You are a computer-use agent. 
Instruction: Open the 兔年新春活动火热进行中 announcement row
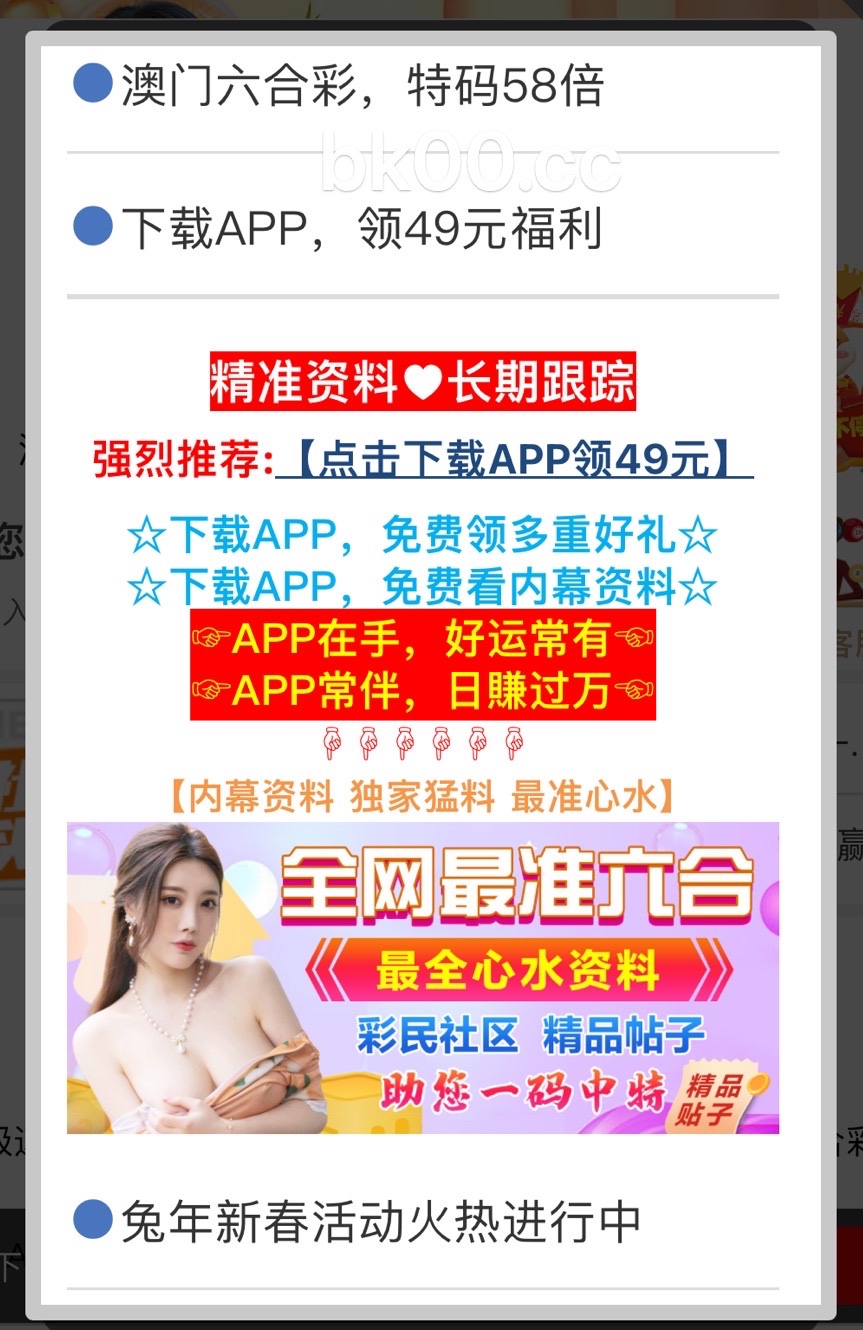coord(380,1222)
